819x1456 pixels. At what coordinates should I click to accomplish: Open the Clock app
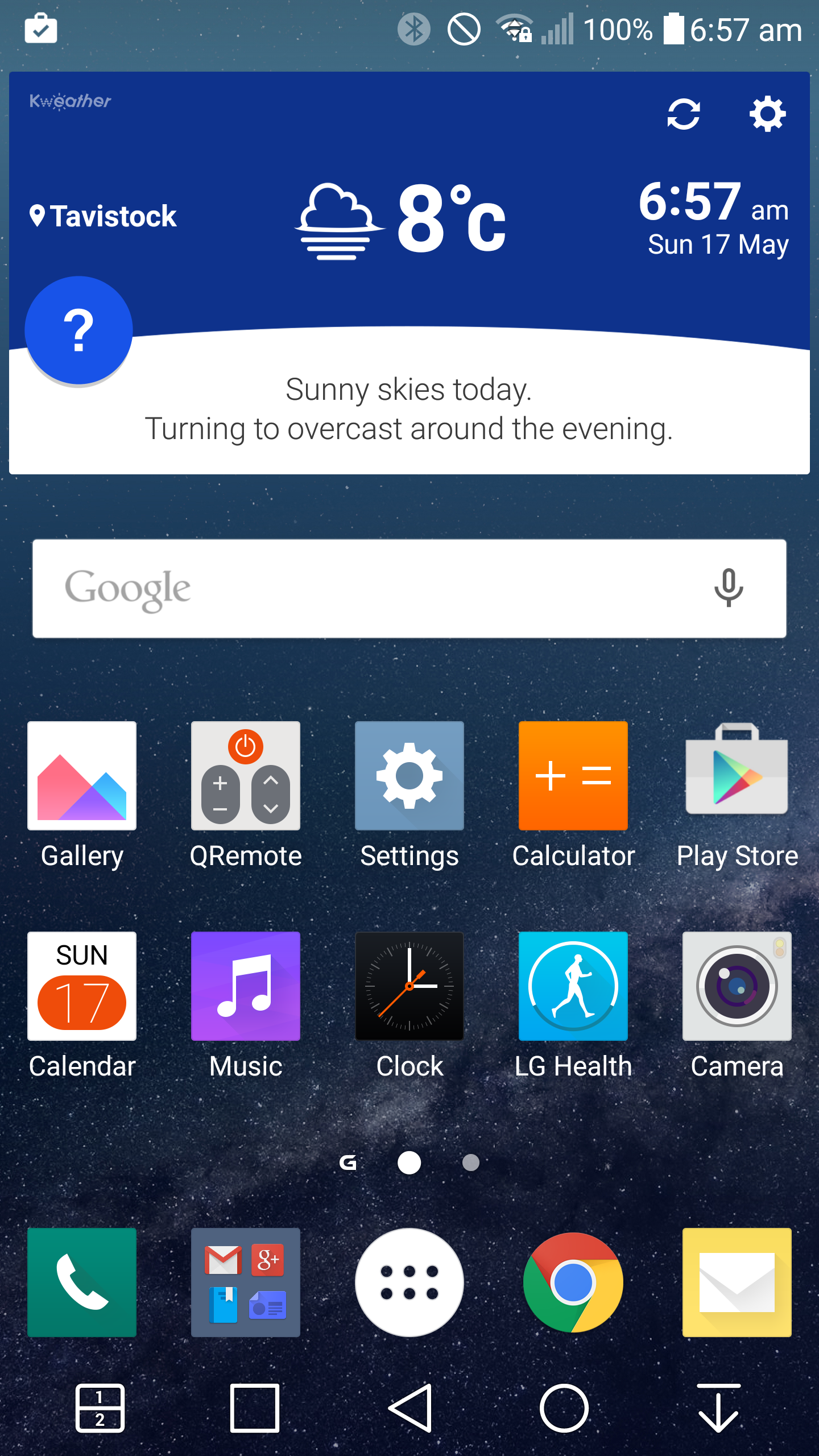click(x=409, y=987)
